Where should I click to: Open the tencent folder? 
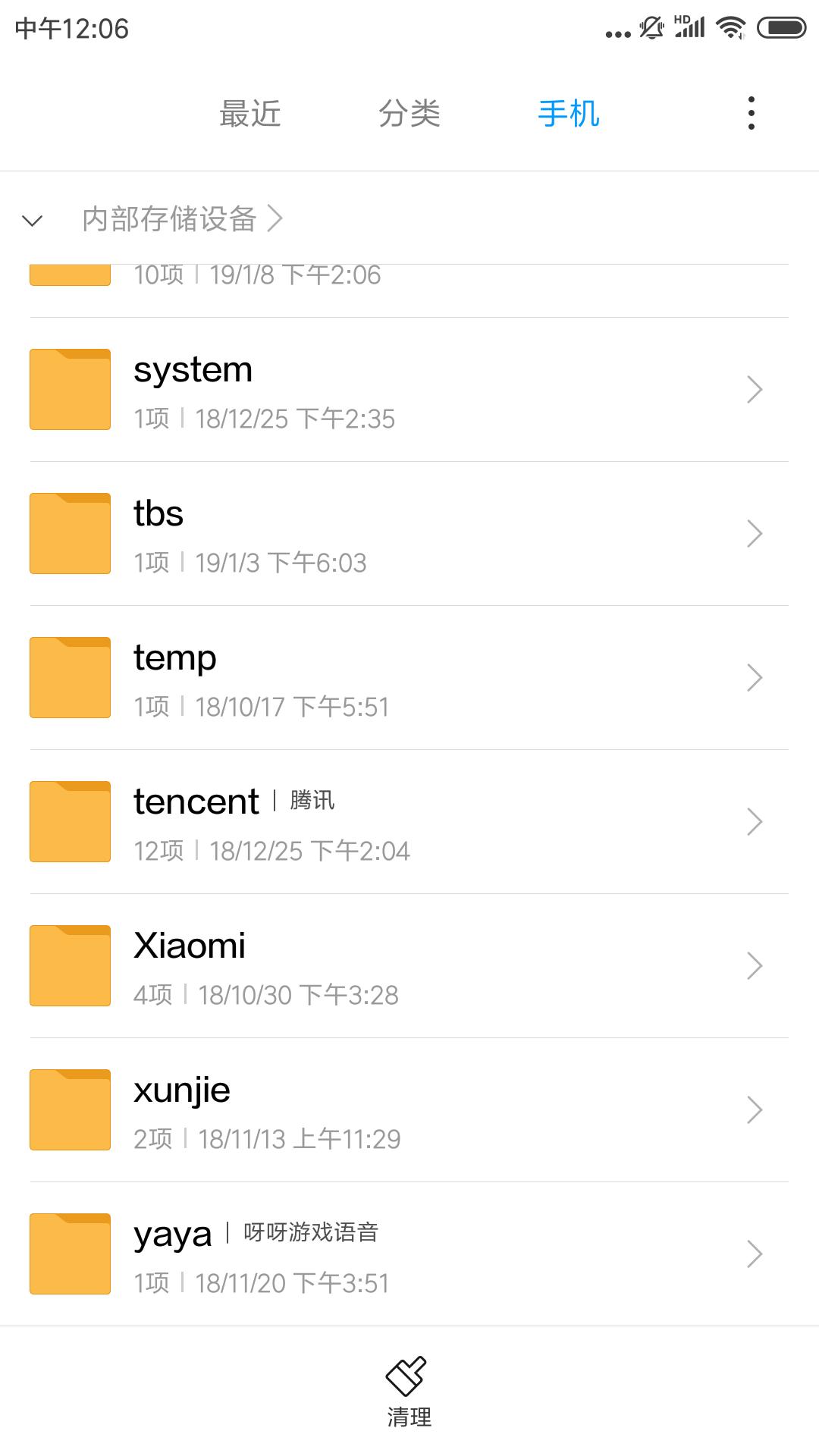(409, 822)
